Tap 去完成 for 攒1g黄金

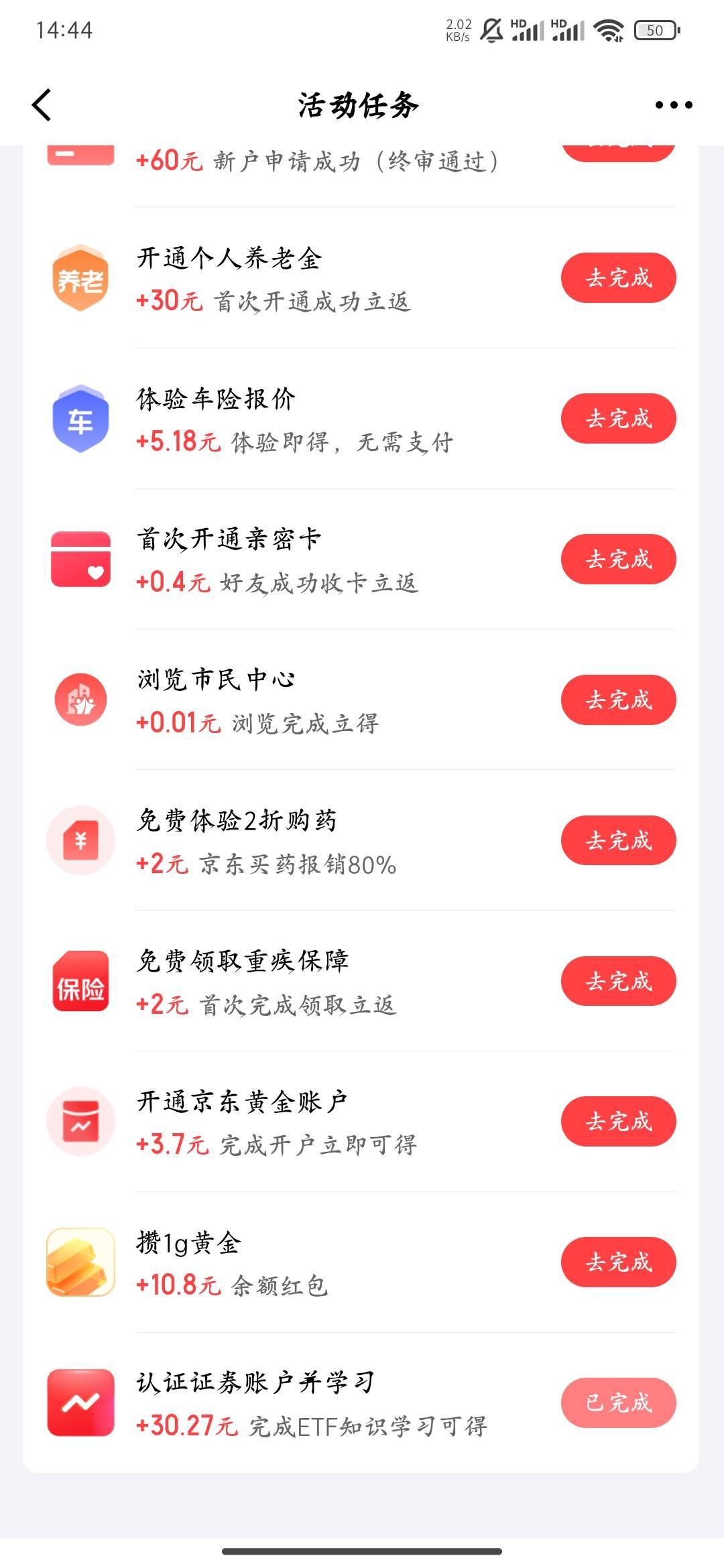point(618,1262)
